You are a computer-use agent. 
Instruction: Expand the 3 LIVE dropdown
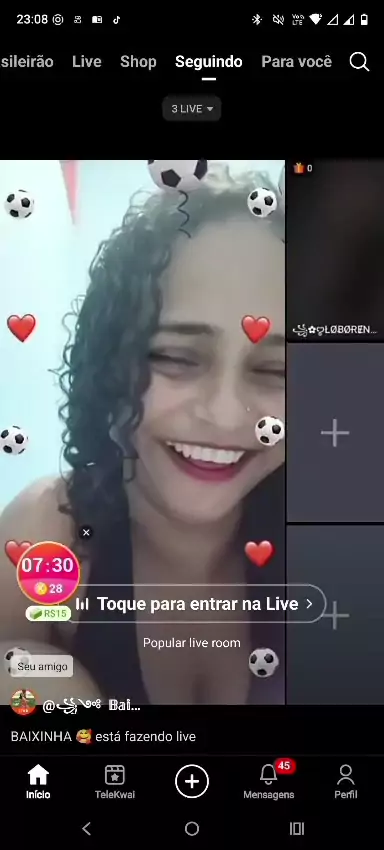[192, 109]
